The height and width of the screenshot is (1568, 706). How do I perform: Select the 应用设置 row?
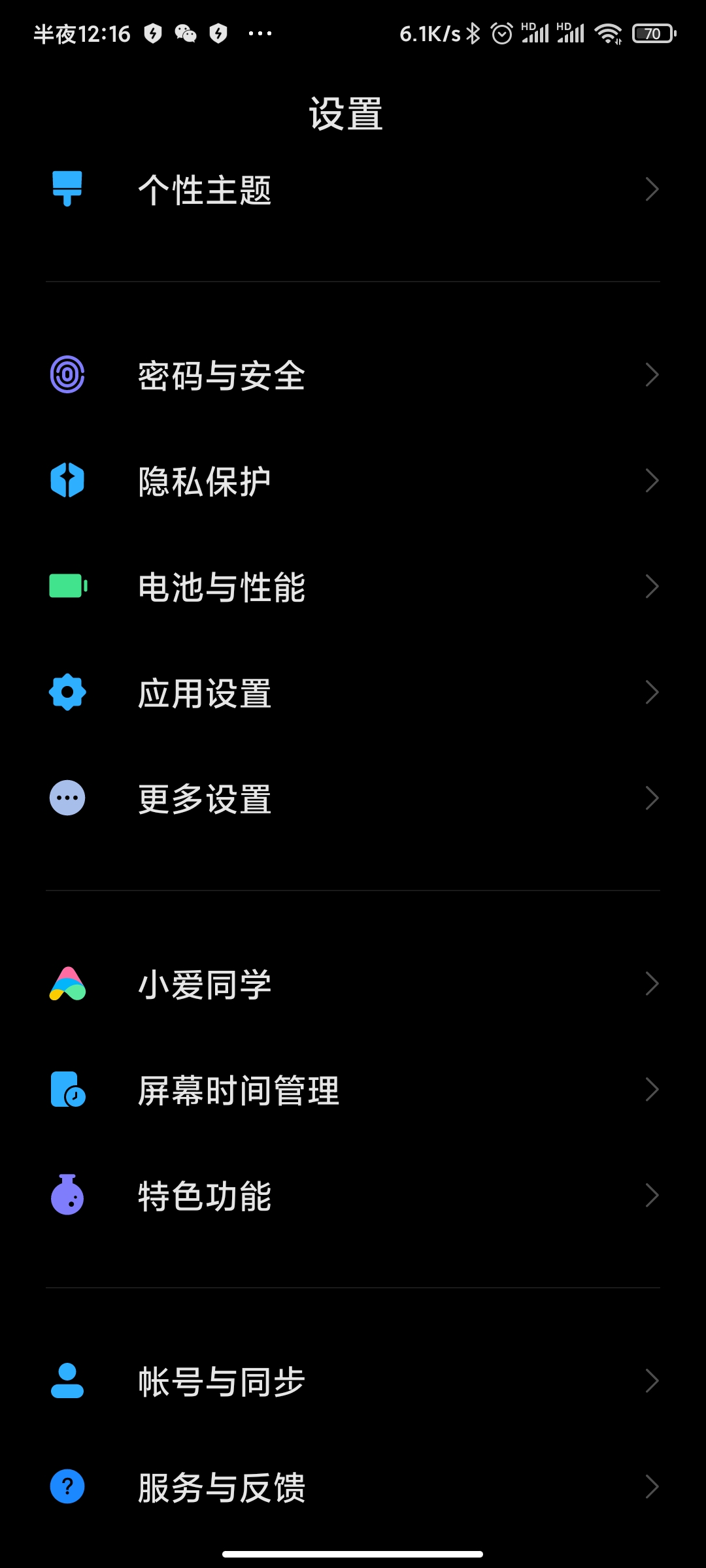[353, 692]
